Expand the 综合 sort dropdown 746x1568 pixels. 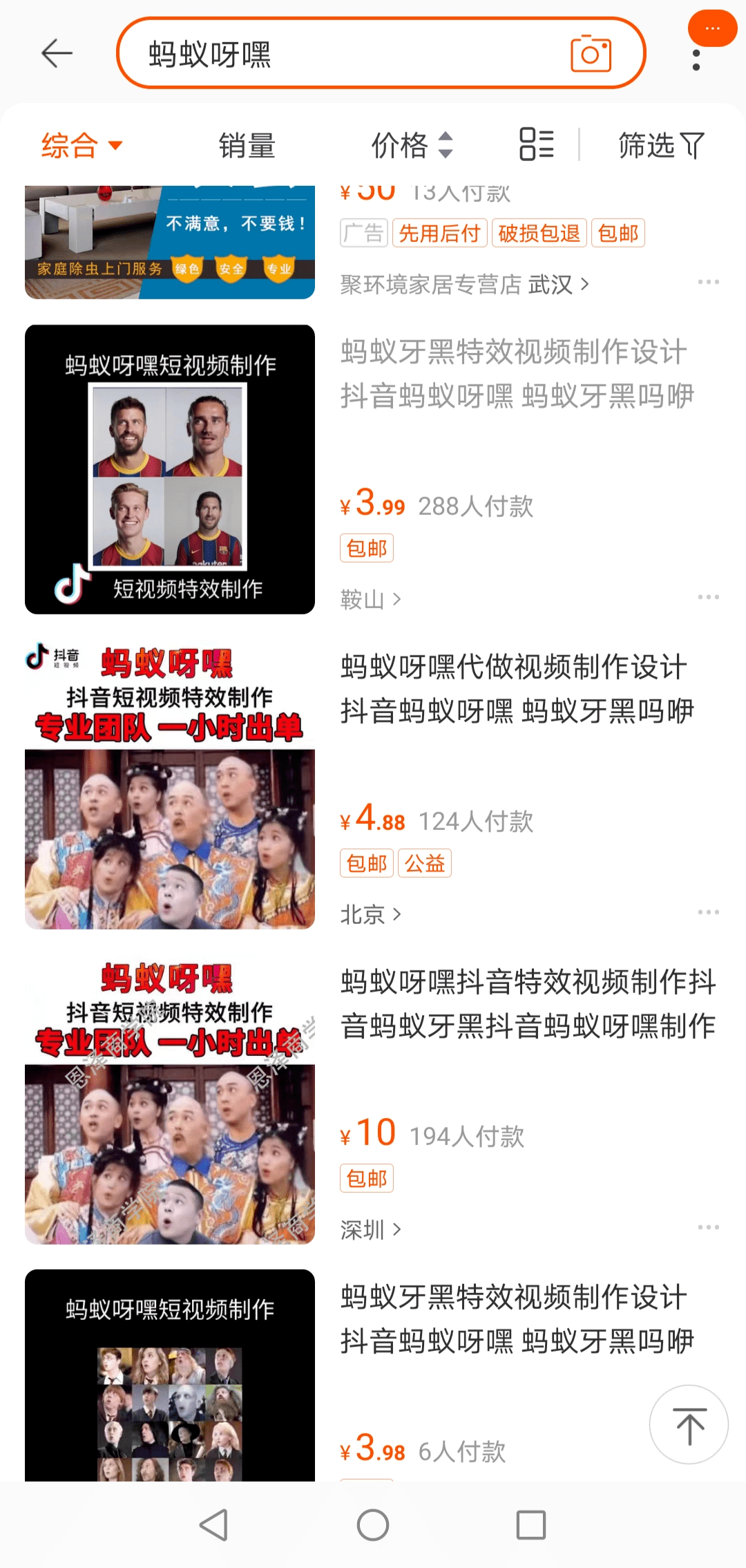82,145
